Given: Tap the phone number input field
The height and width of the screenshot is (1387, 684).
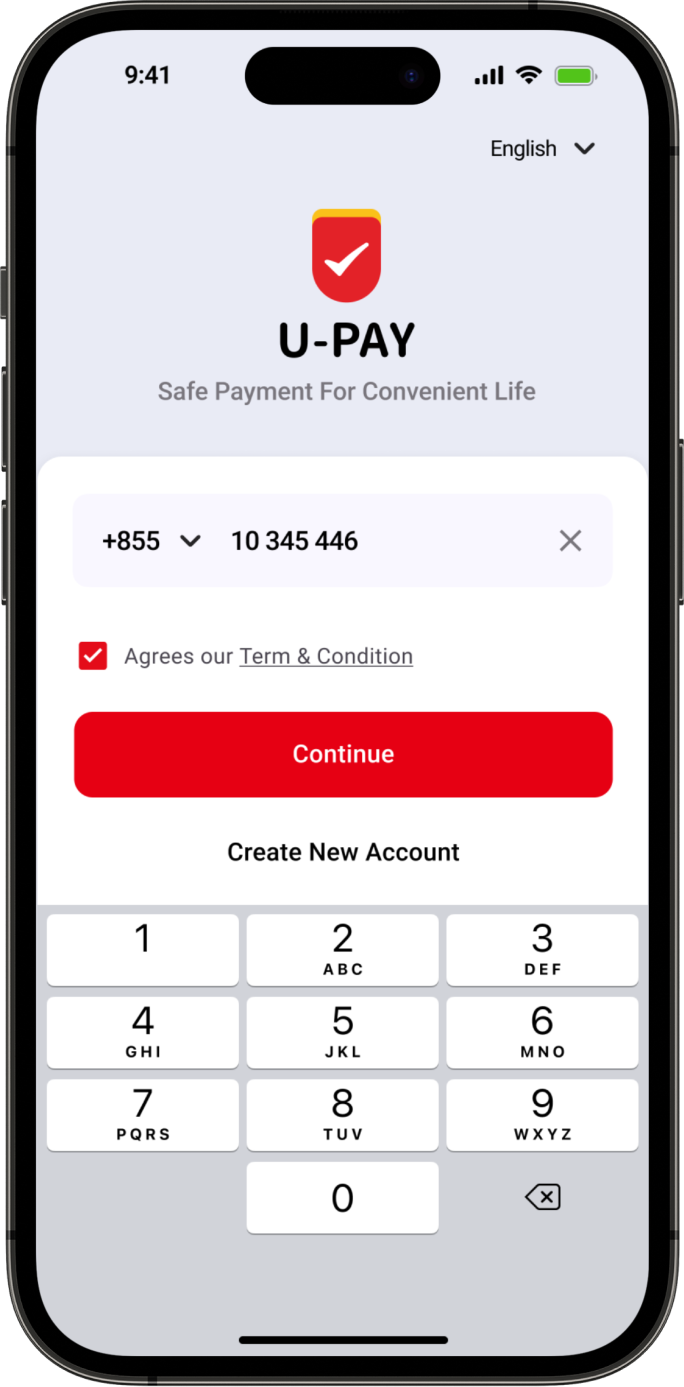Looking at the screenshot, I should pos(380,541).
